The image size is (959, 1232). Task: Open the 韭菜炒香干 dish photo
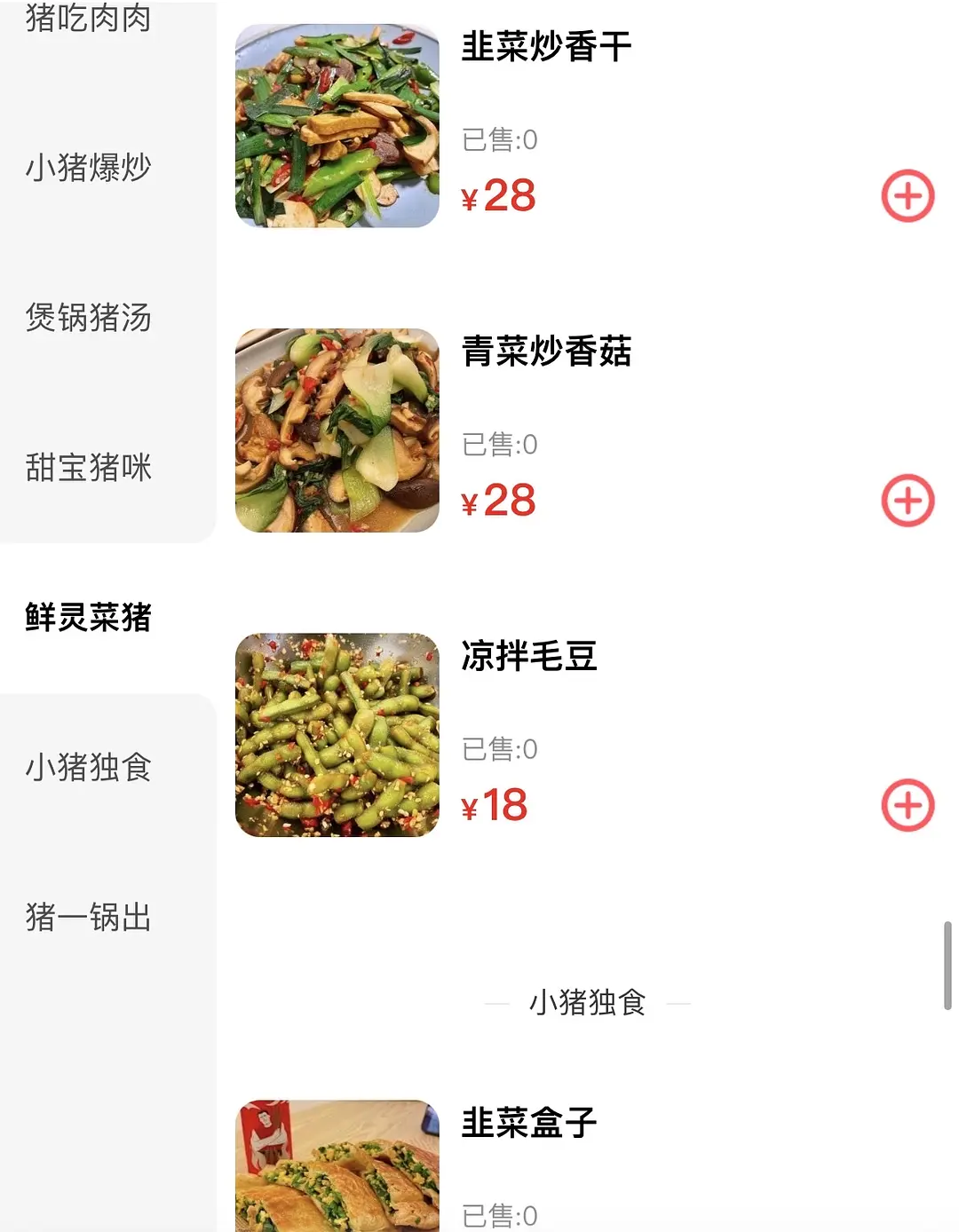(x=337, y=126)
